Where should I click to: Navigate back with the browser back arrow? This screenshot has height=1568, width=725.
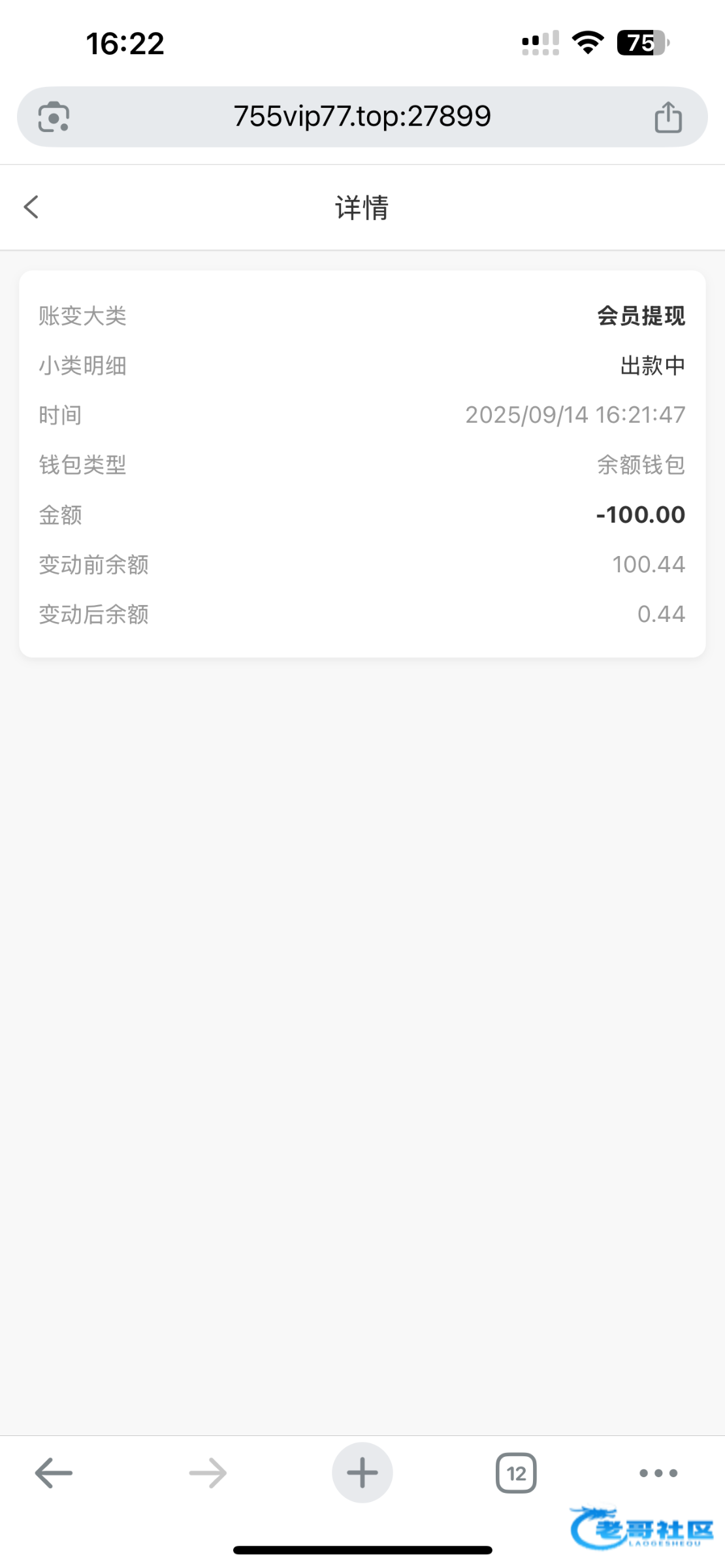click(x=54, y=1473)
